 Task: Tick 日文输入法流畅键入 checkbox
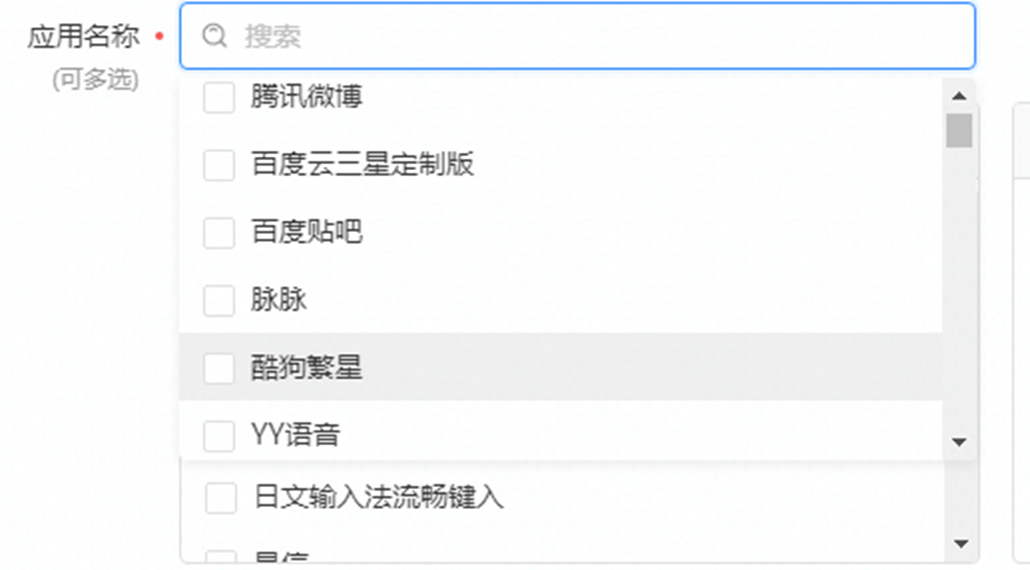click(x=221, y=497)
